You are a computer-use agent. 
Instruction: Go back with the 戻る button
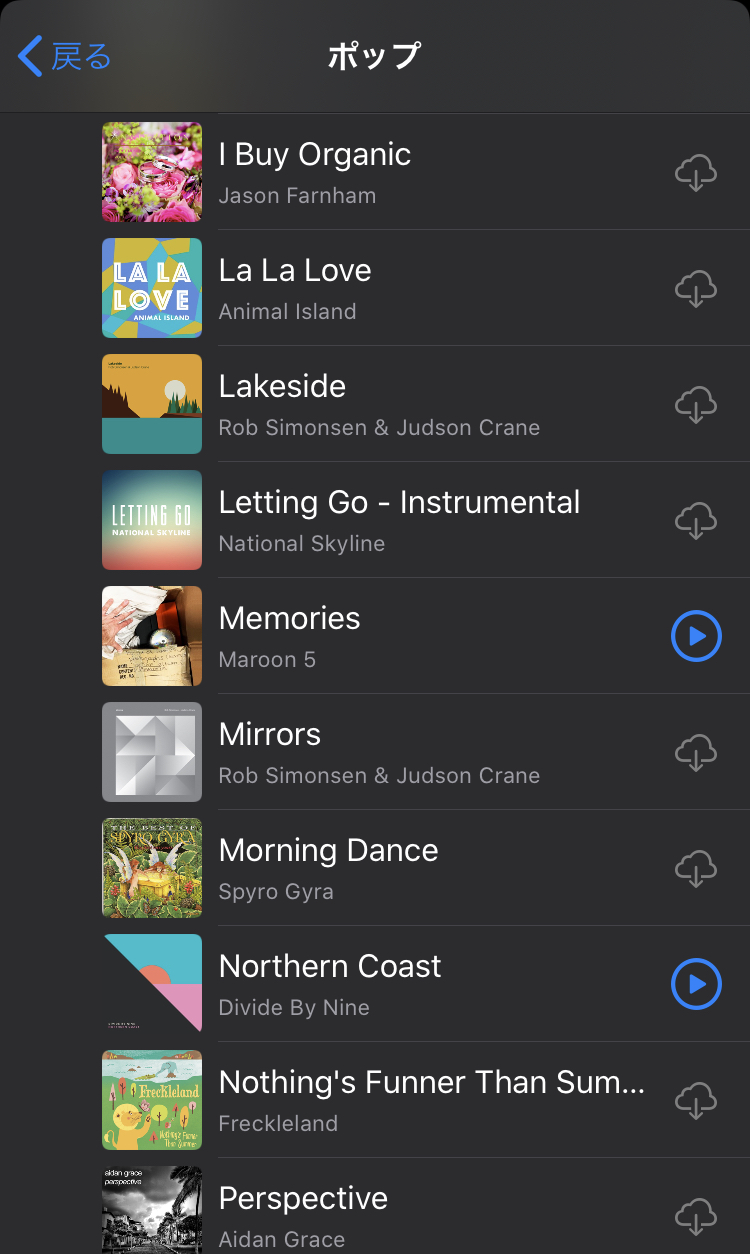point(65,57)
